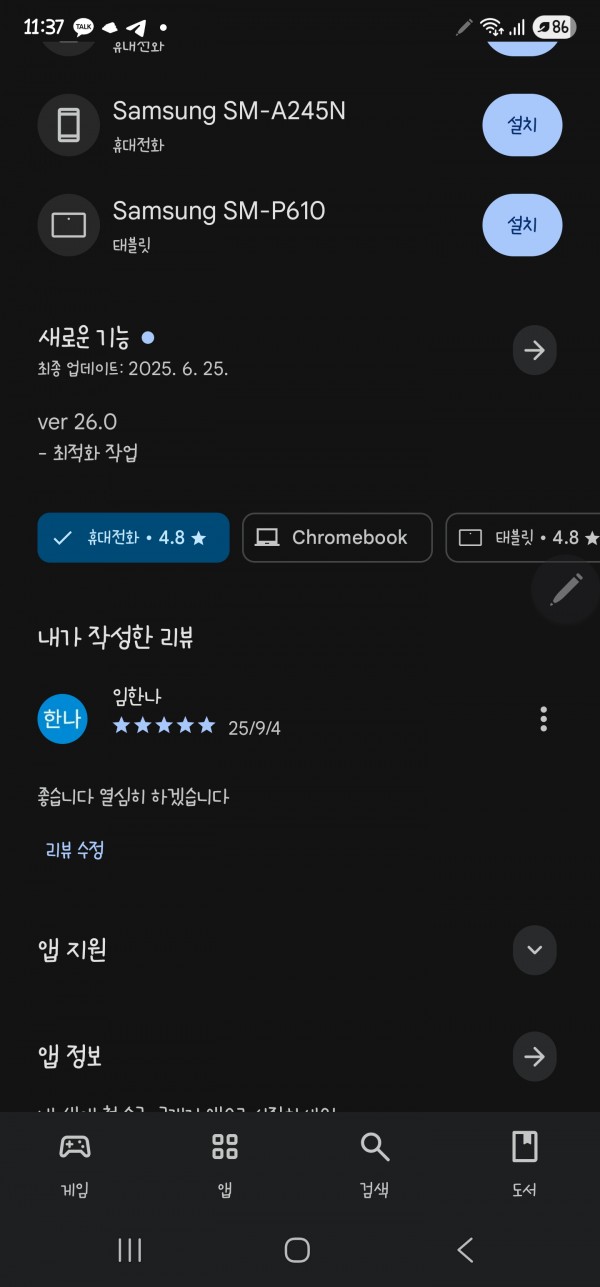Open the 새로운 기능 details arrow
600x1287 pixels.
coord(534,350)
